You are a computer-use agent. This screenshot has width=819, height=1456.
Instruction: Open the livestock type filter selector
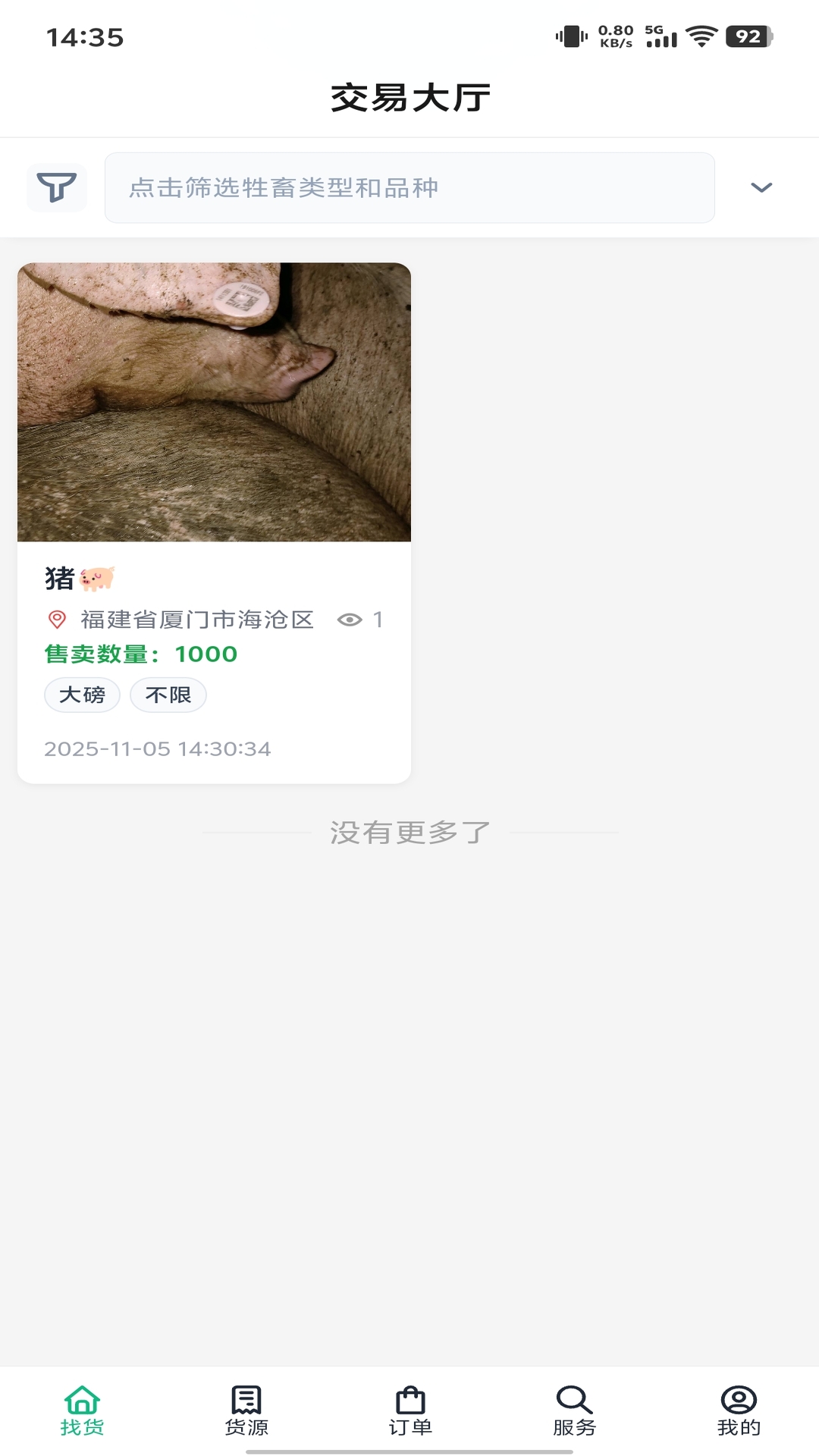pyautogui.click(x=409, y=187)
